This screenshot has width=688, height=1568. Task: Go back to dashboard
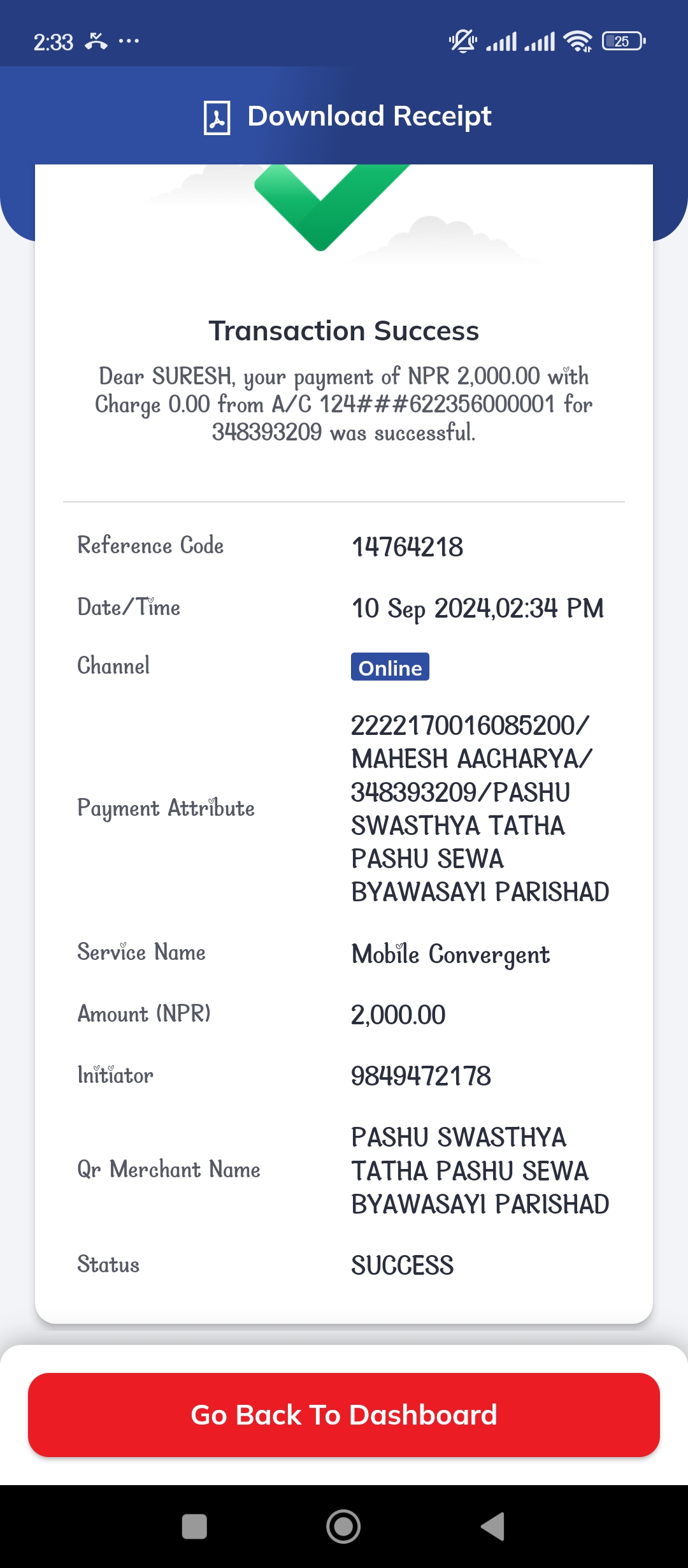pos(344,1415)
